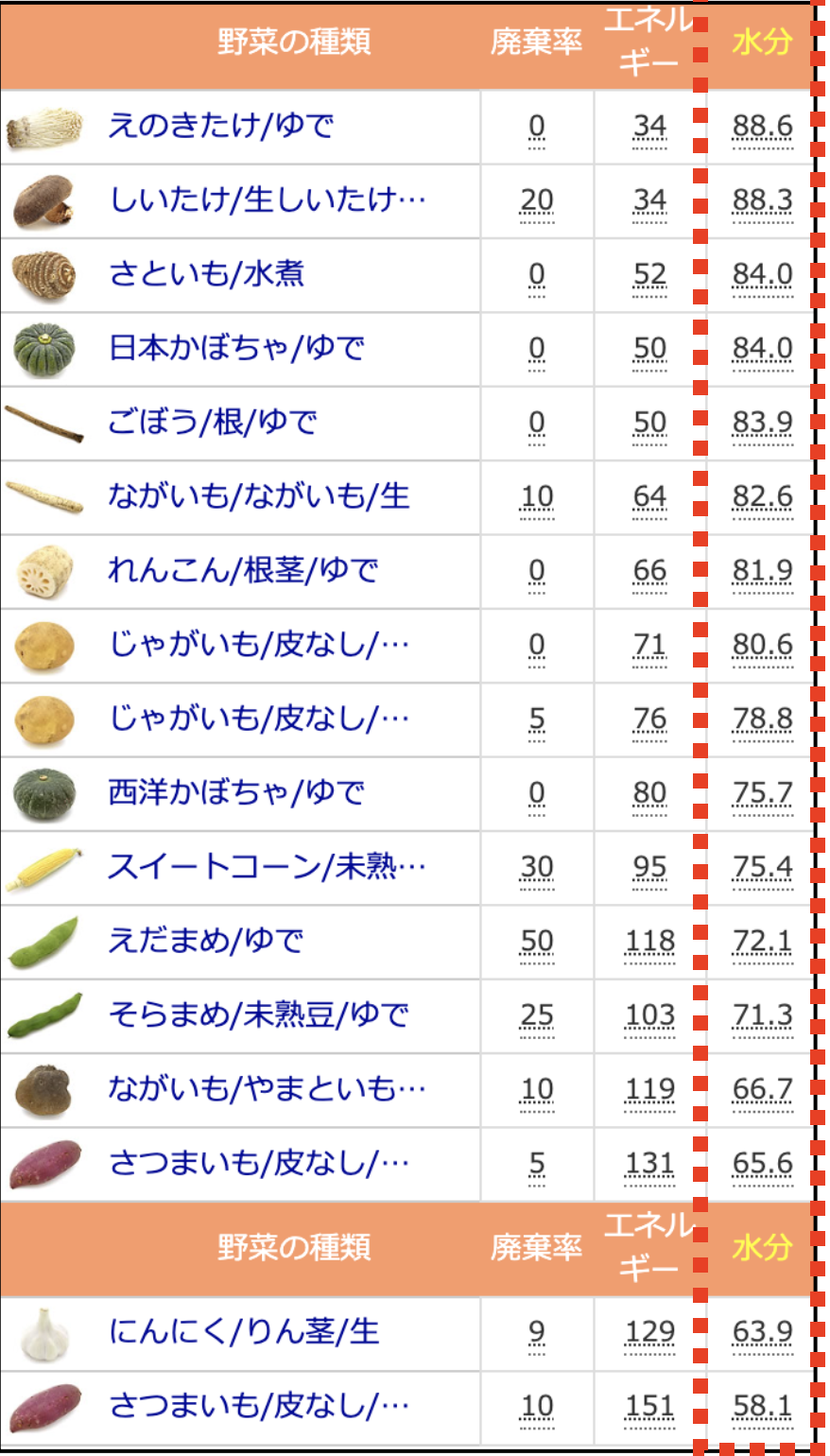This screenshot has width=830, height=1456.
Task: Open さつまいも with 151 energy
Action: tap(258, 1406)
